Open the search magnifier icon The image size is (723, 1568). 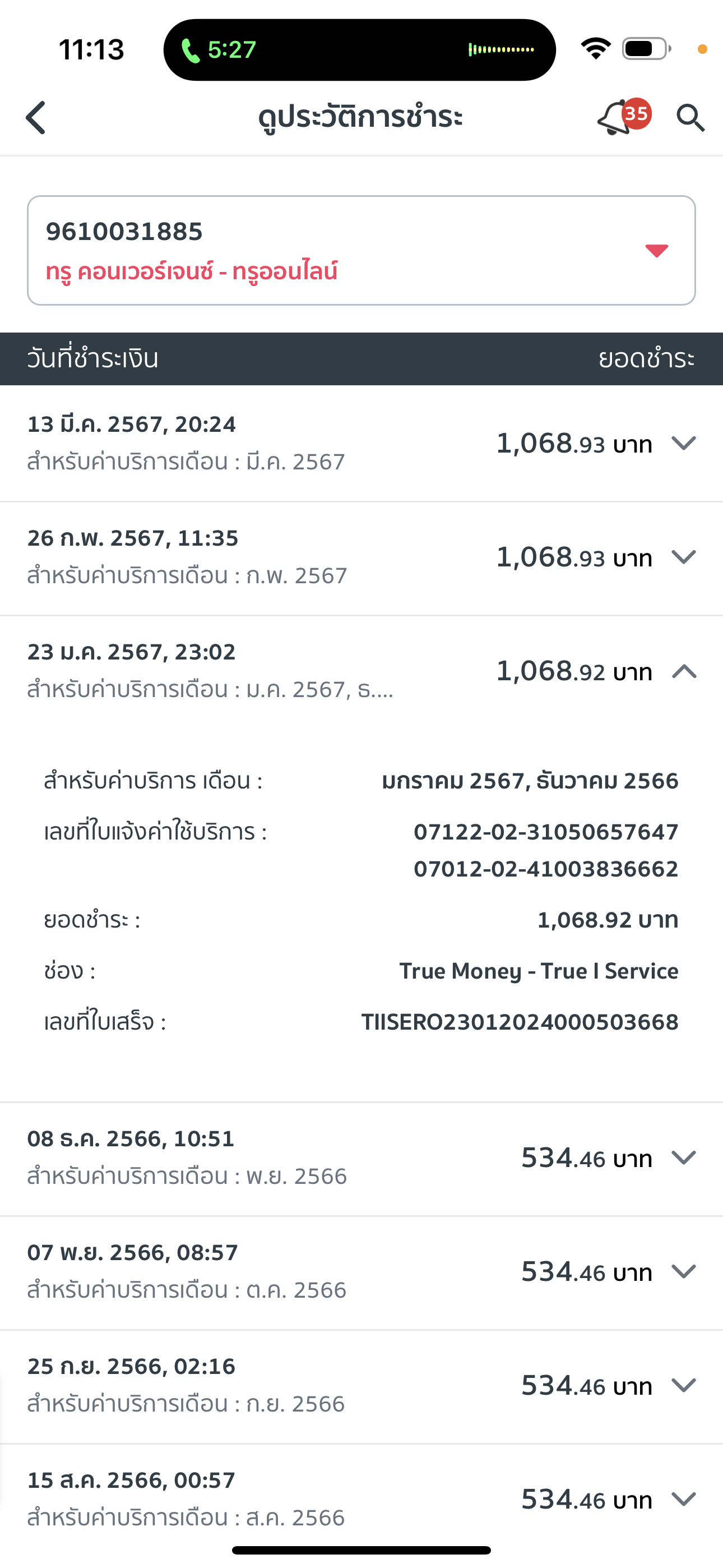pos(690,117)
